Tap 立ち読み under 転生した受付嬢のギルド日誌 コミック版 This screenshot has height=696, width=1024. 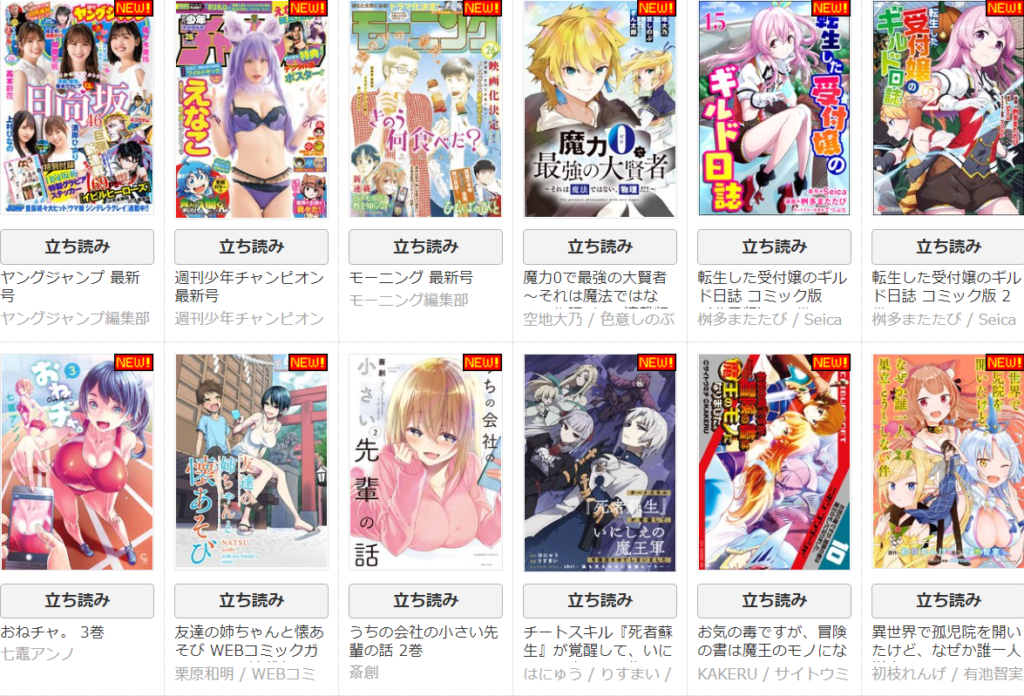pyautogui.click(x=774, y=246)
